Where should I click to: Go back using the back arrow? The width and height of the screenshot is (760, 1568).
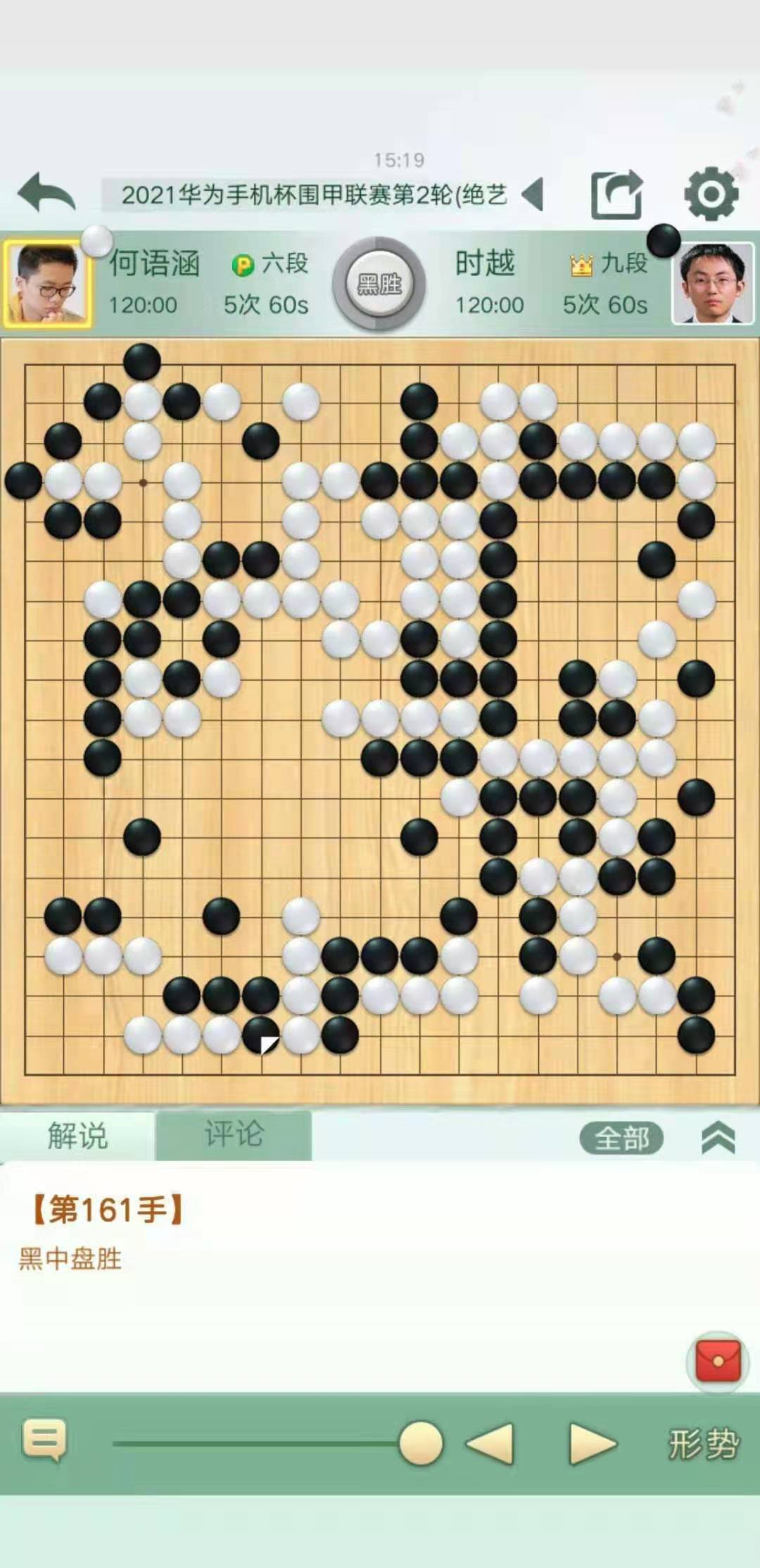[x=46, y=193]
